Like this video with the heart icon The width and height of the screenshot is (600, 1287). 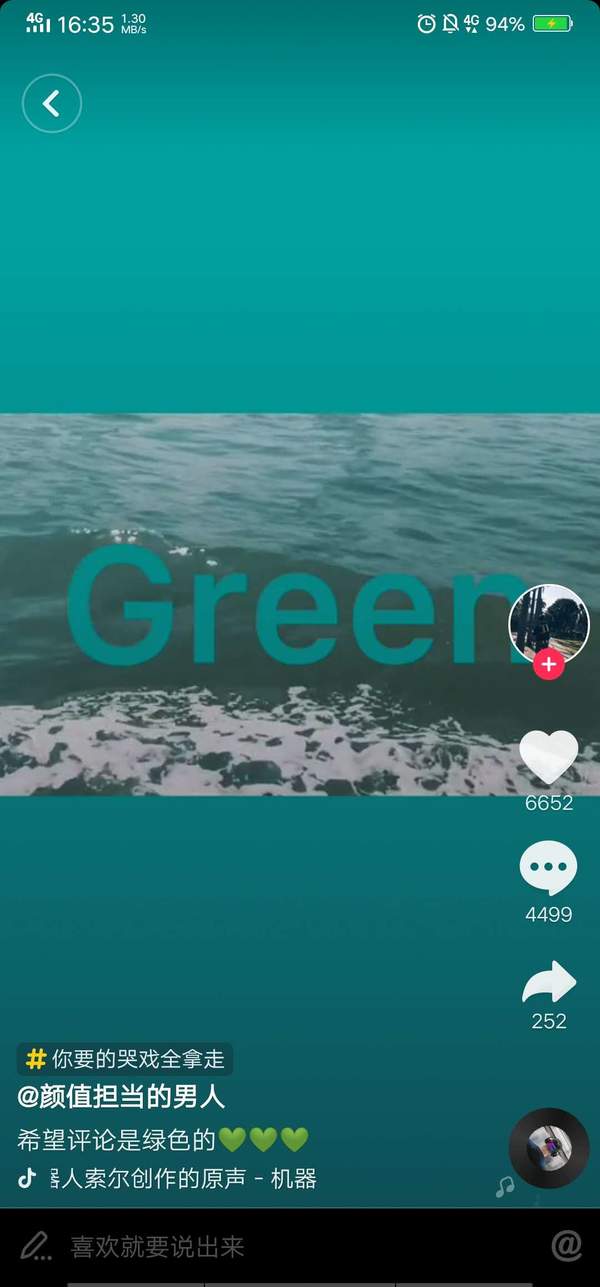tap(548, 758)
